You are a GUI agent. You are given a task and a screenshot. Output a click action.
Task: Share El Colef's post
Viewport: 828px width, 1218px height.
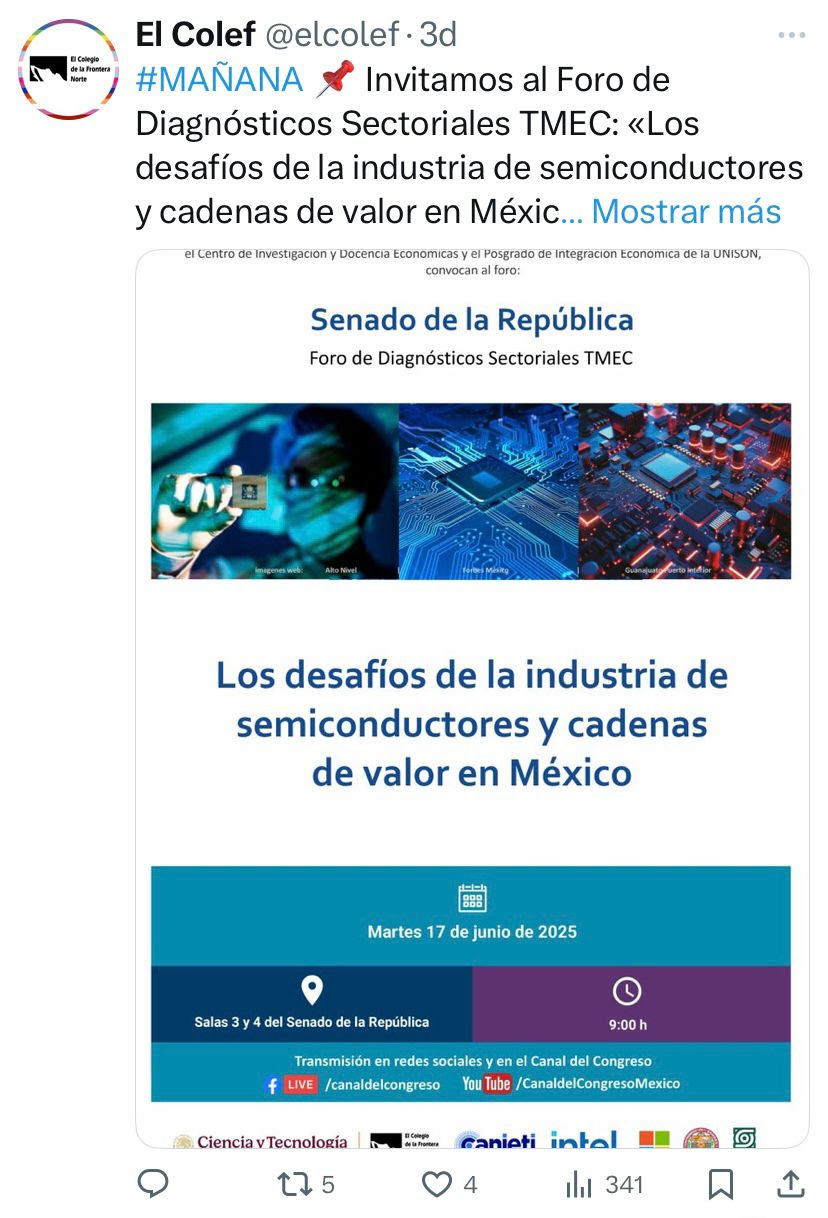click(x=790, y=1185)
